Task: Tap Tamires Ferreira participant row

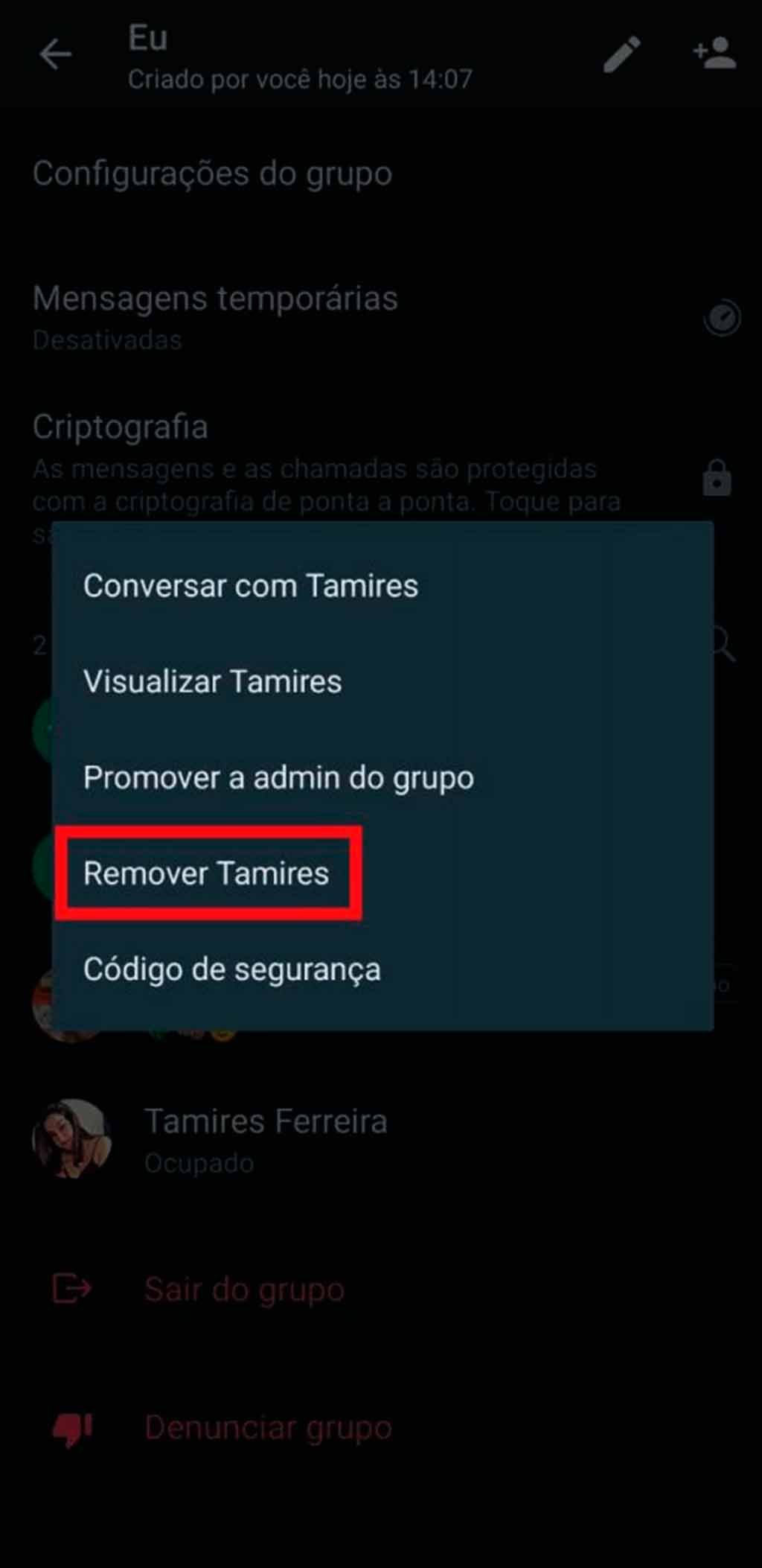Action: pyautogui.click(x=266, y=1139)
